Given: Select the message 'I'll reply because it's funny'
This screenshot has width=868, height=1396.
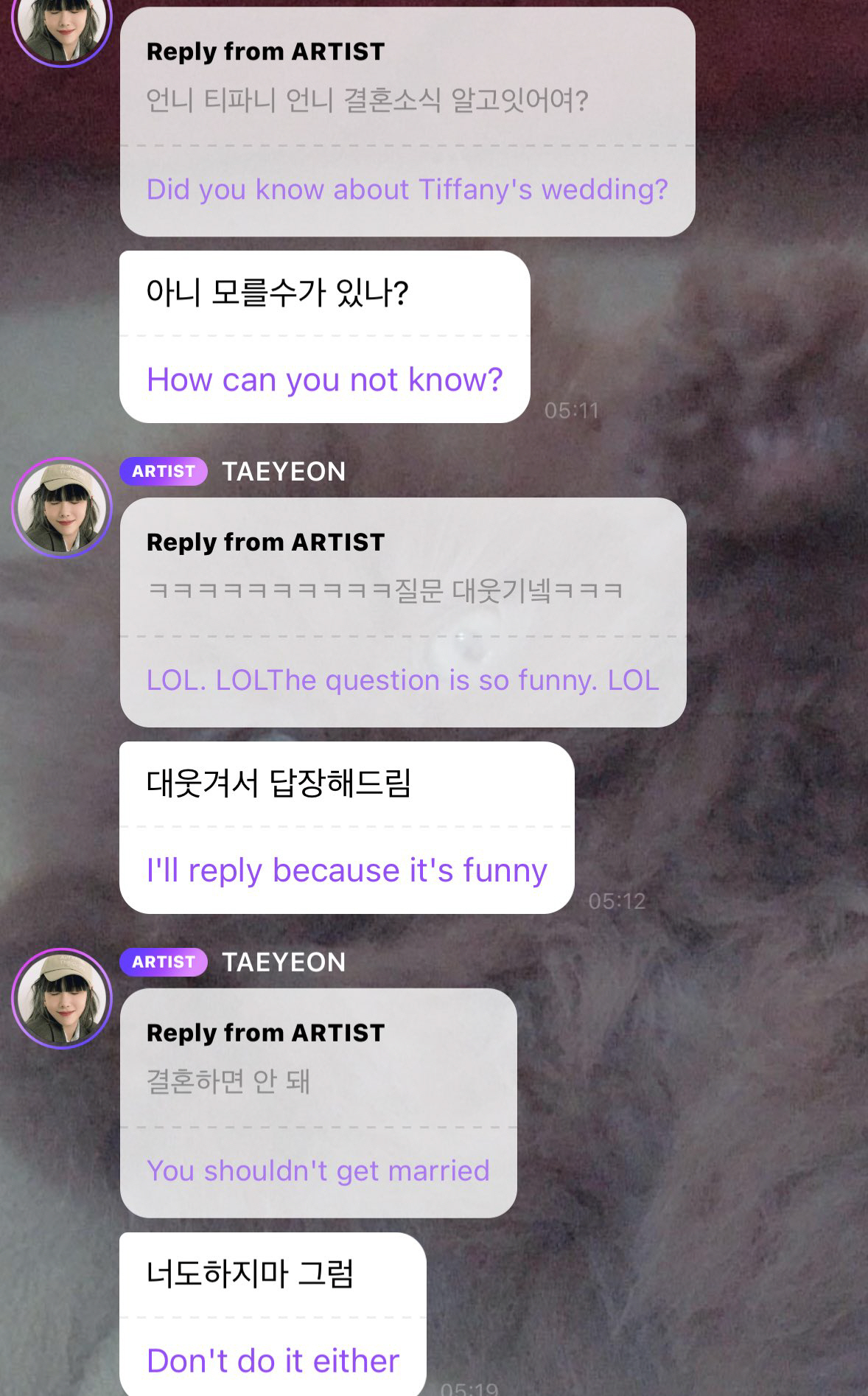Looking at the screenshot, I should click(345, 870).
